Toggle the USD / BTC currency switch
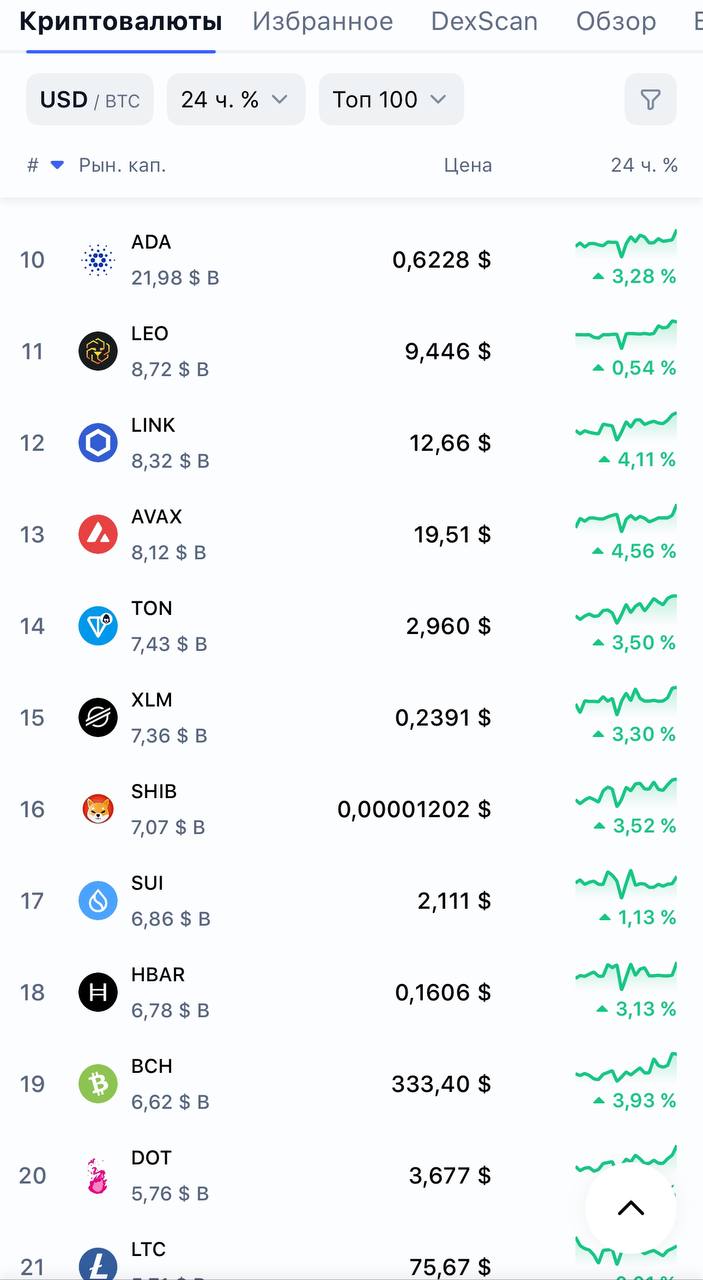This screenshot has height=1280, width=703. pos(90,100)
